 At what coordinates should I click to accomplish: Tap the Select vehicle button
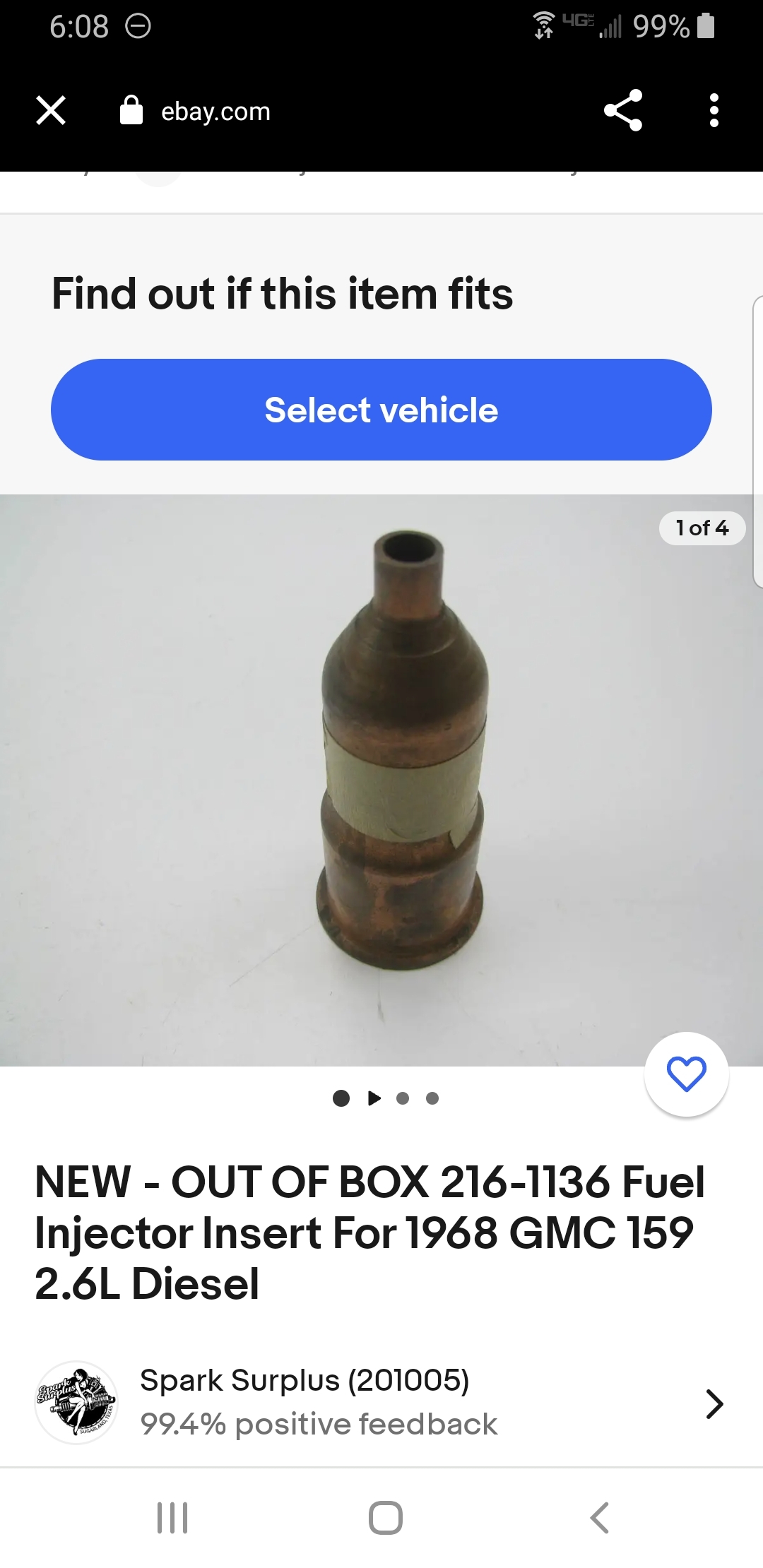coord(381,410)
